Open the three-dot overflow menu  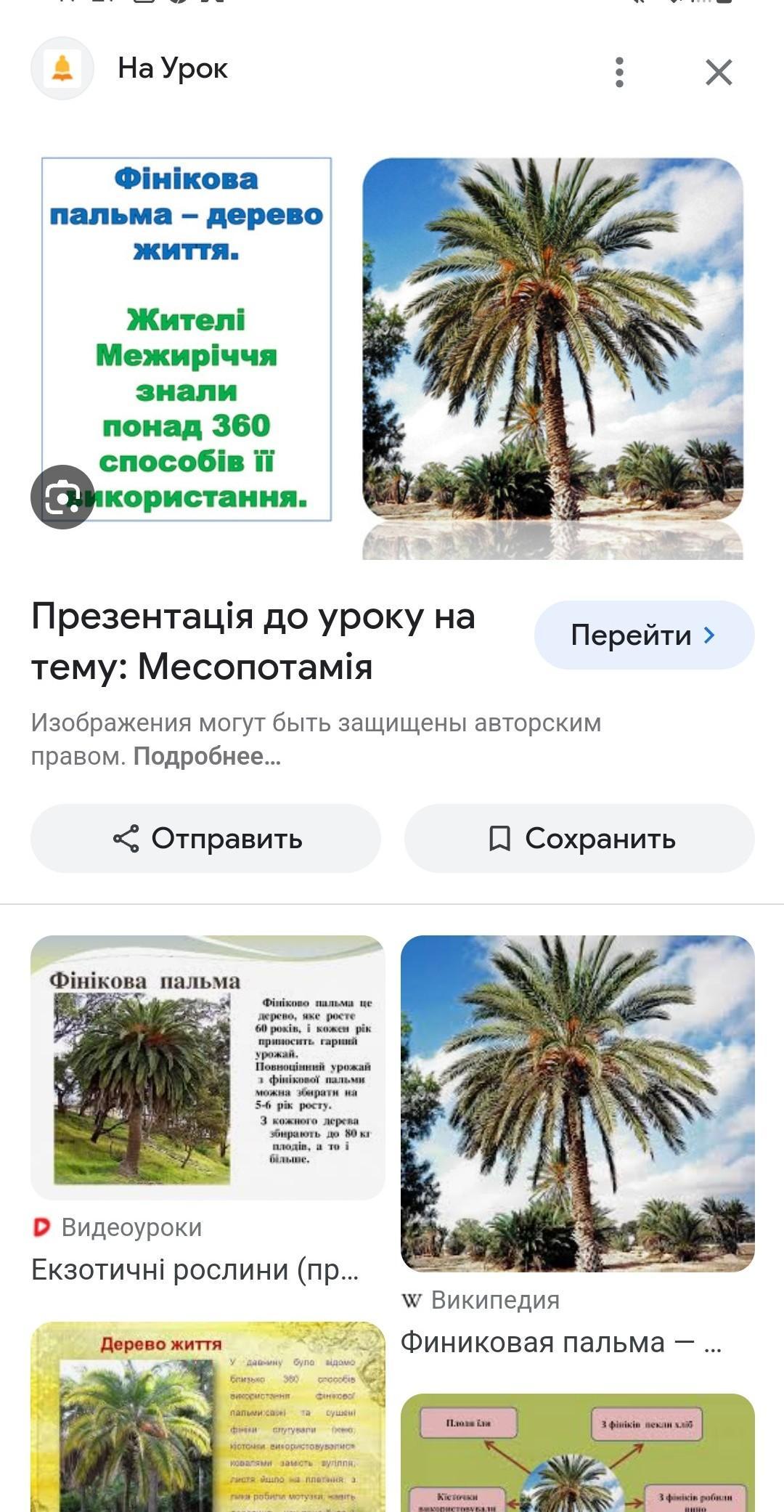[x=618, y=72]
